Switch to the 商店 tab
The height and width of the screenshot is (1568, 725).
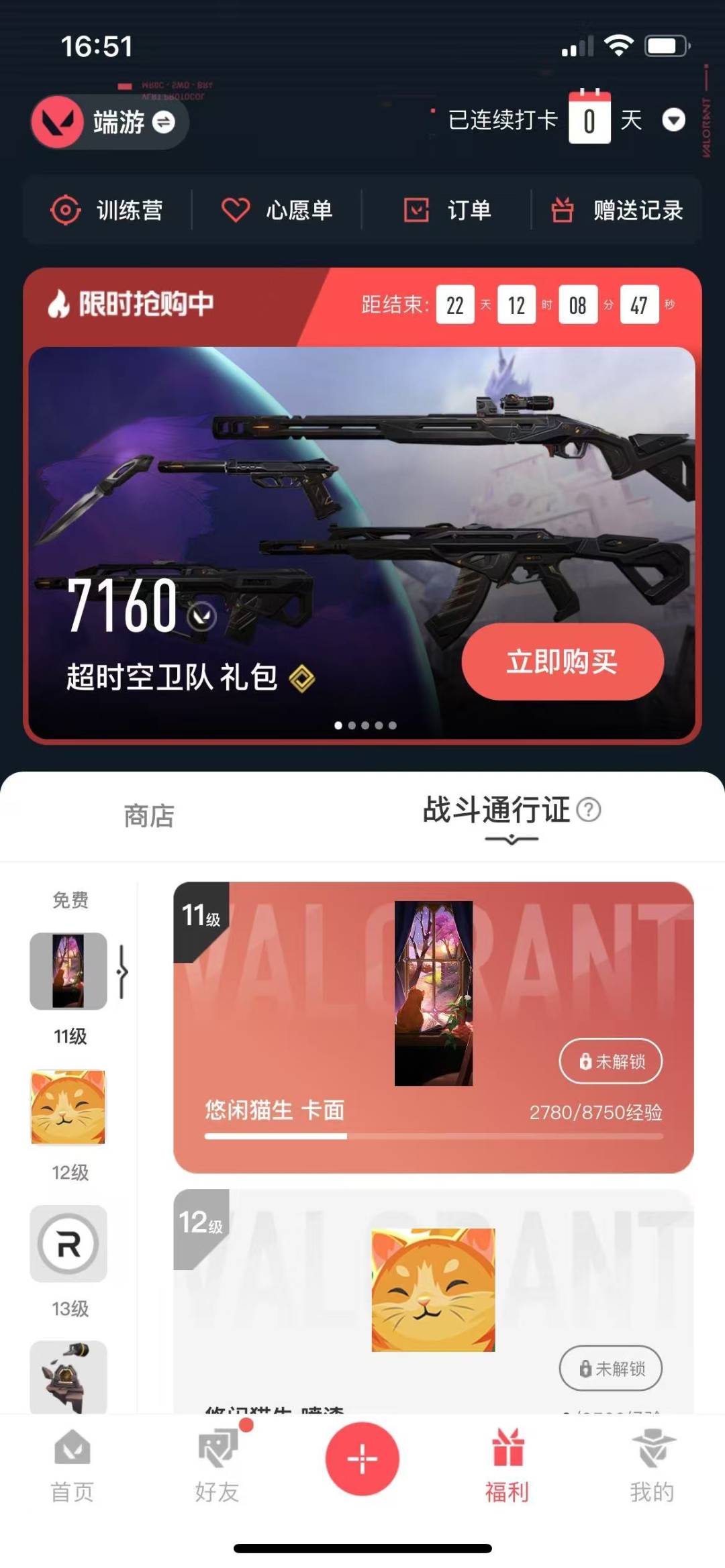[x=149, y=817]
